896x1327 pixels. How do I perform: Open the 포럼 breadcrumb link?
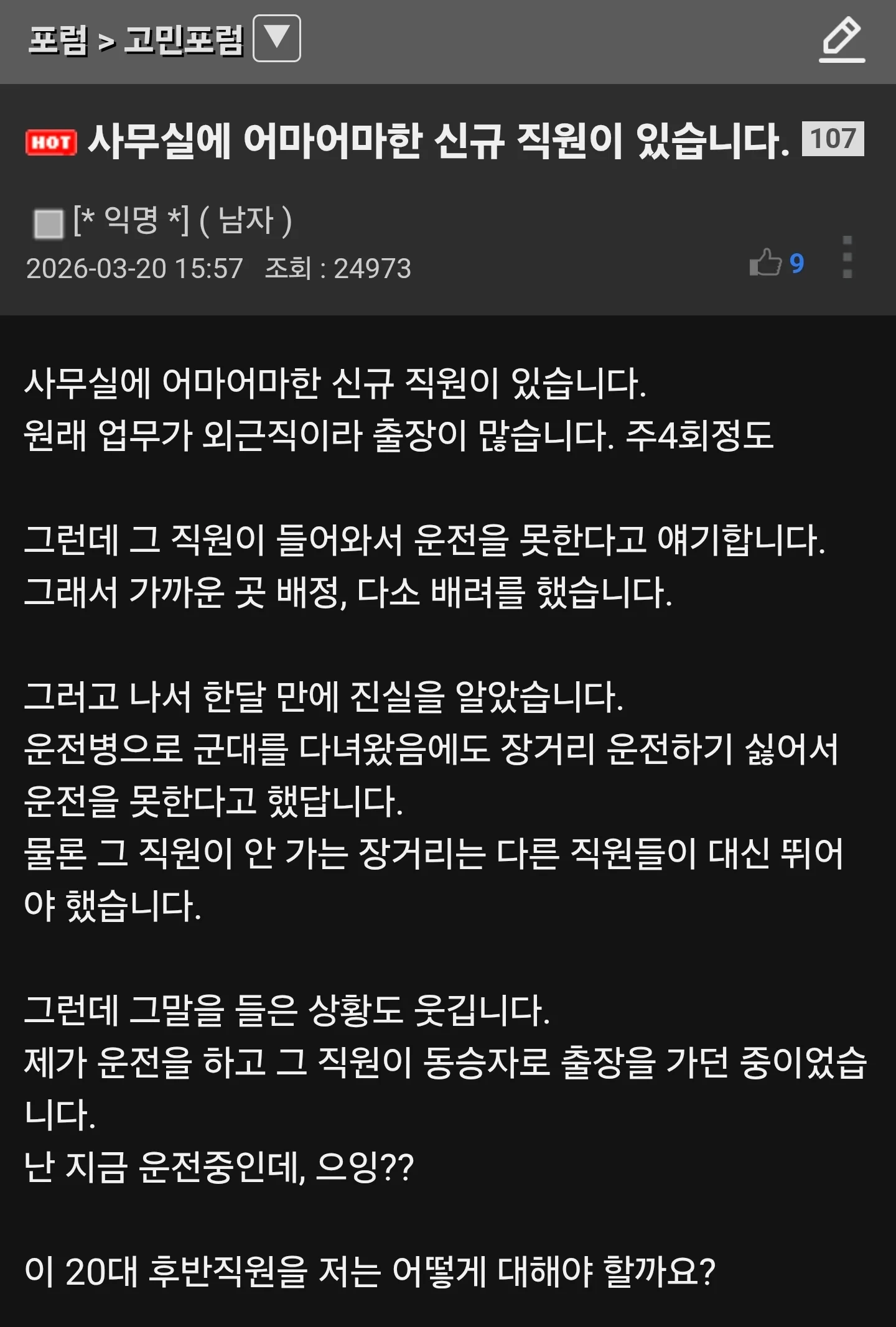[x=58, y=41]
